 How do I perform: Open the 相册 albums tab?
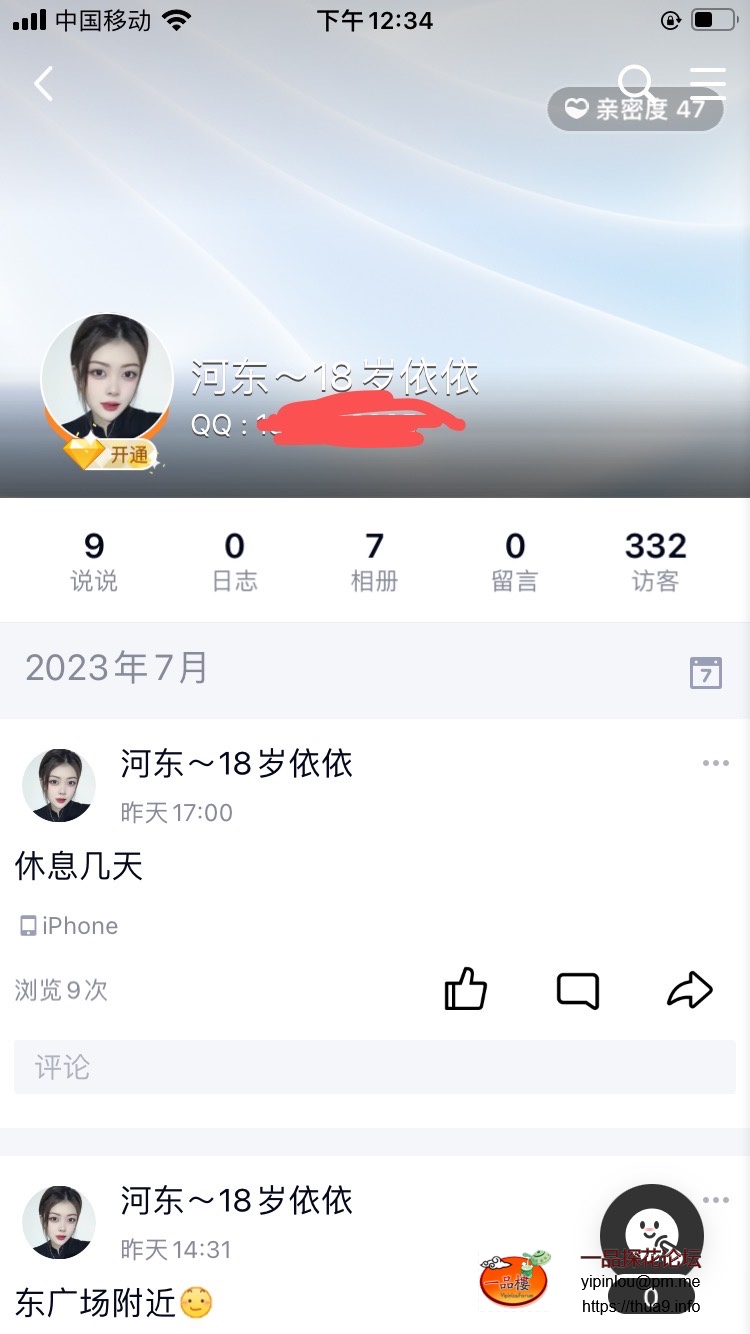click(374, 561)
